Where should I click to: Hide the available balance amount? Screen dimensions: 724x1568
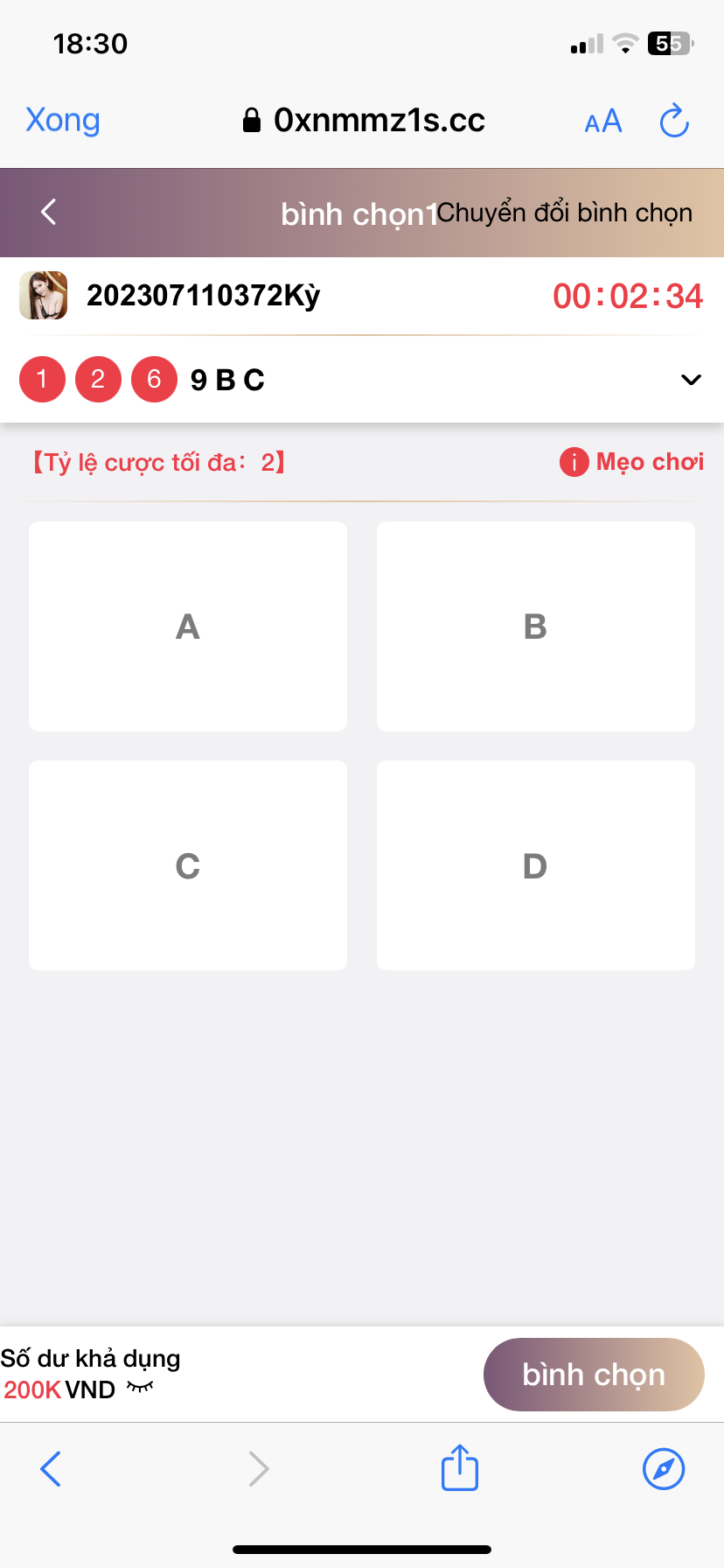(x=140, y=1387)
